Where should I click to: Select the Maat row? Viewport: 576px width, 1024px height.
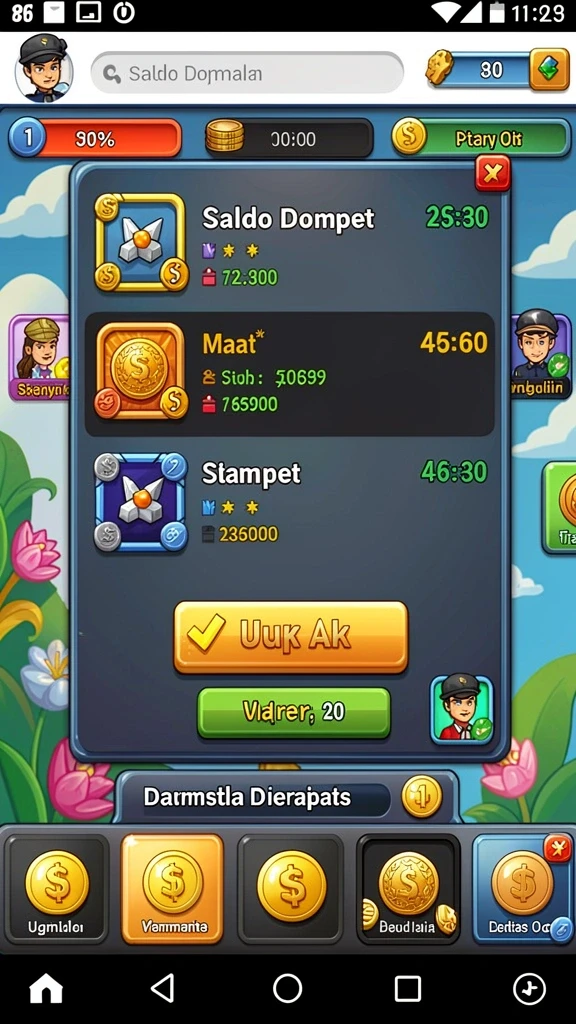289,374
